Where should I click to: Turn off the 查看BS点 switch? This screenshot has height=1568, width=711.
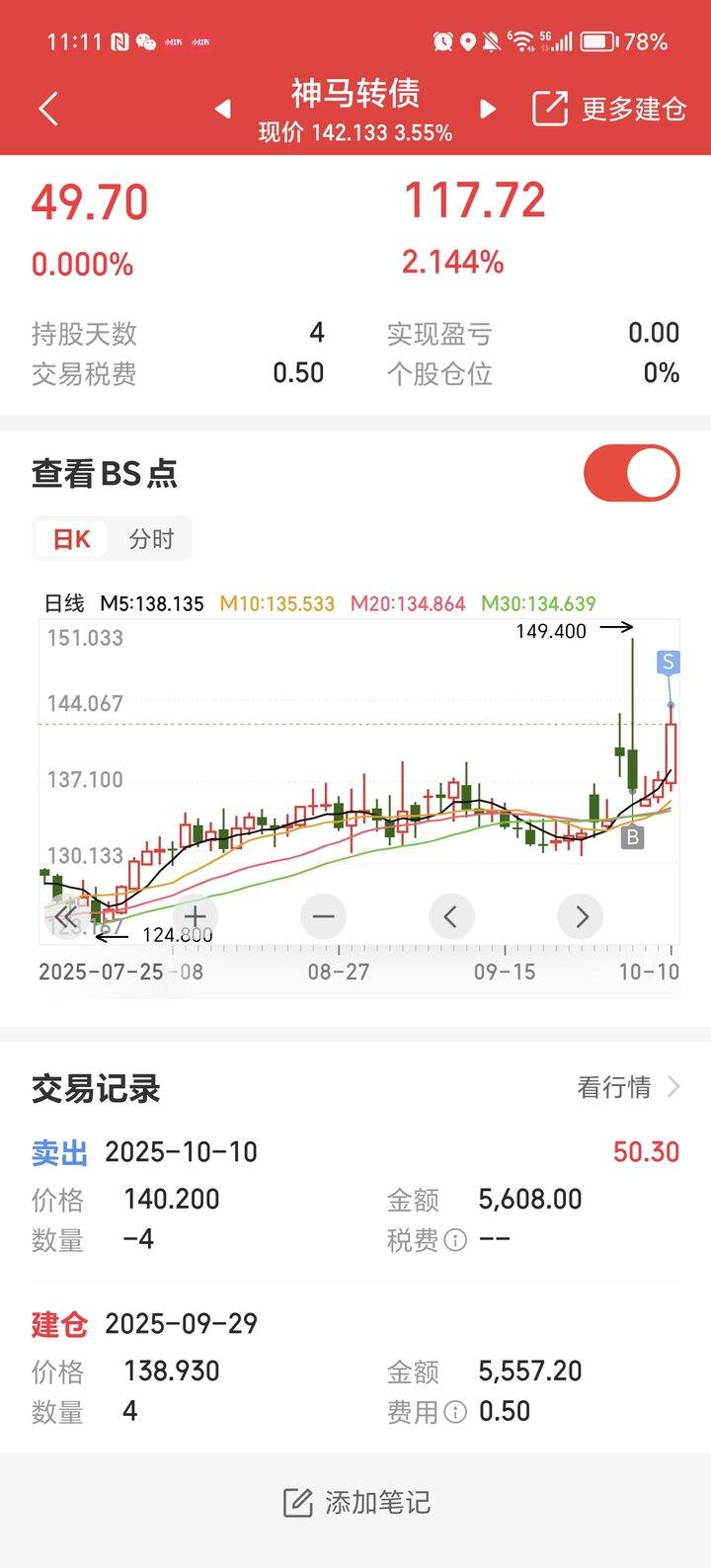[x=632, y=473]
